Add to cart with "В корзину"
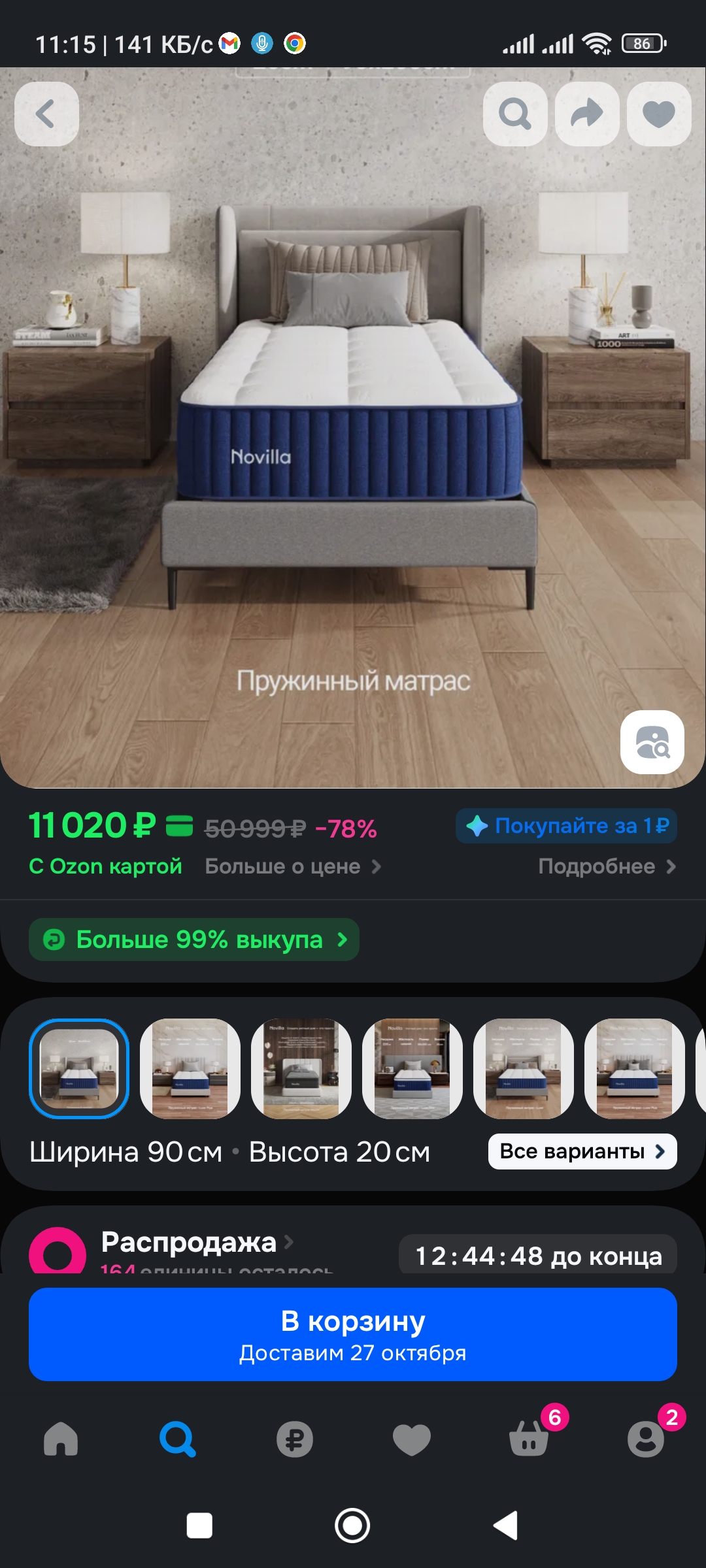 (353, 1334)
